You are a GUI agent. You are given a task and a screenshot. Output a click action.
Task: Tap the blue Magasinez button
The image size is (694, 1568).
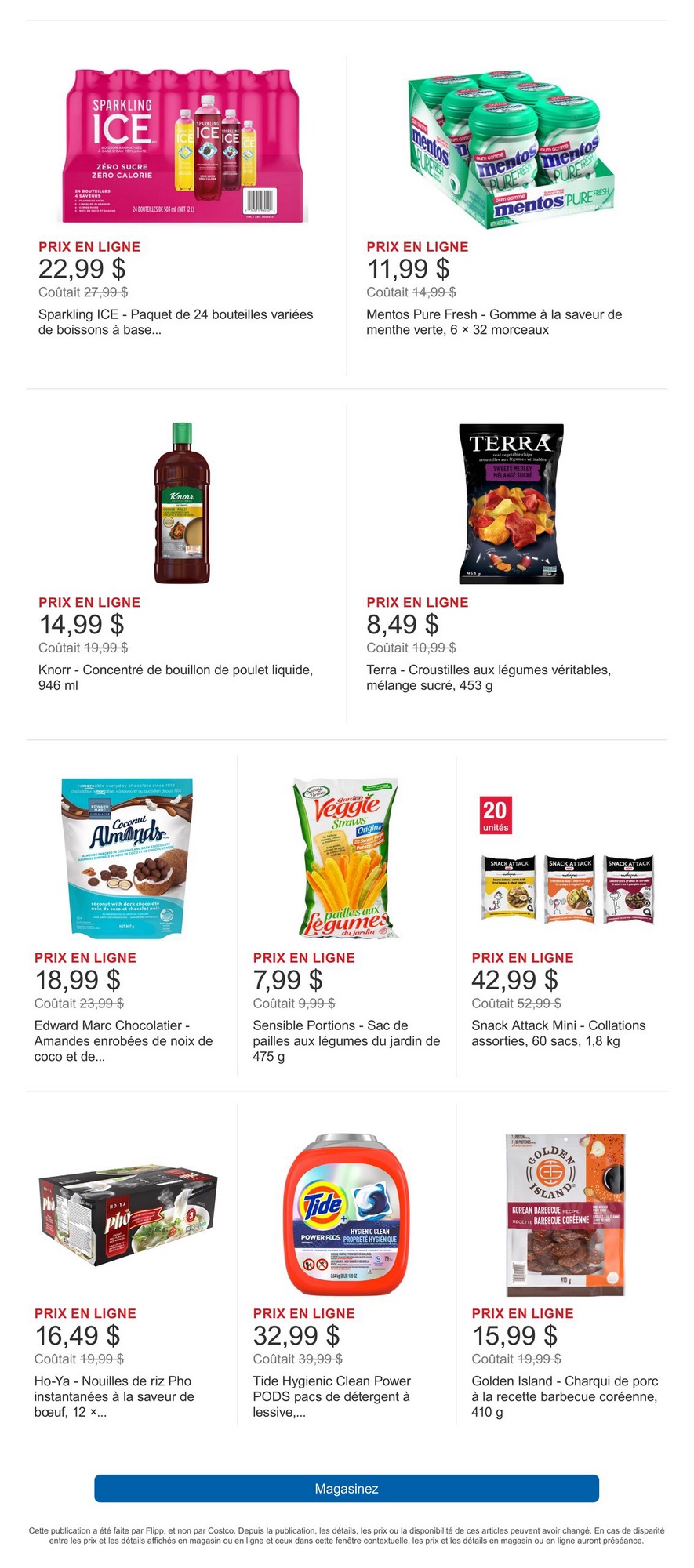click(347, 1488)
